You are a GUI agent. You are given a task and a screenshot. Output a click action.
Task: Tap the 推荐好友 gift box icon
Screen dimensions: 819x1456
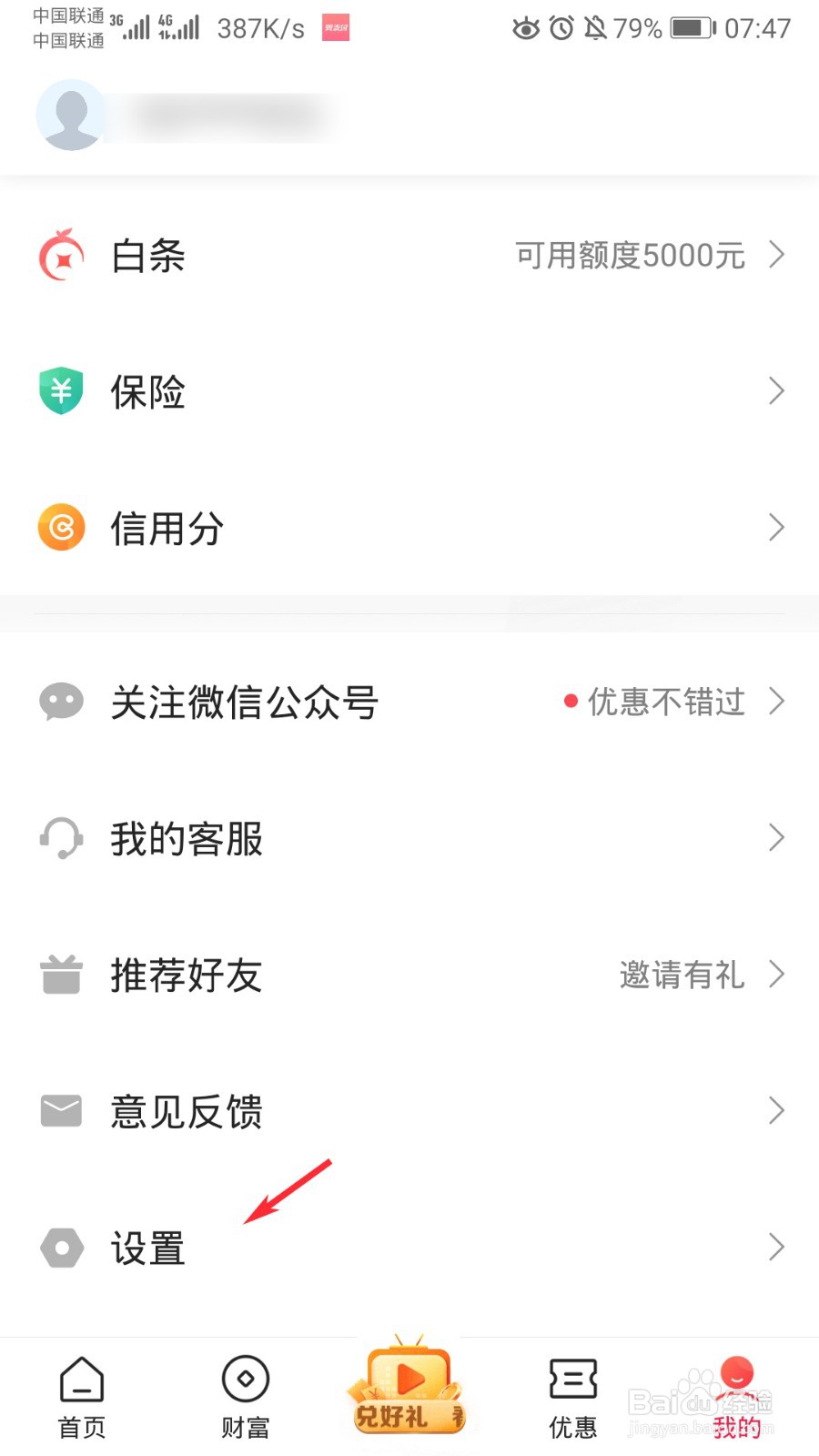pyautogui.click(x=60, y=975)
